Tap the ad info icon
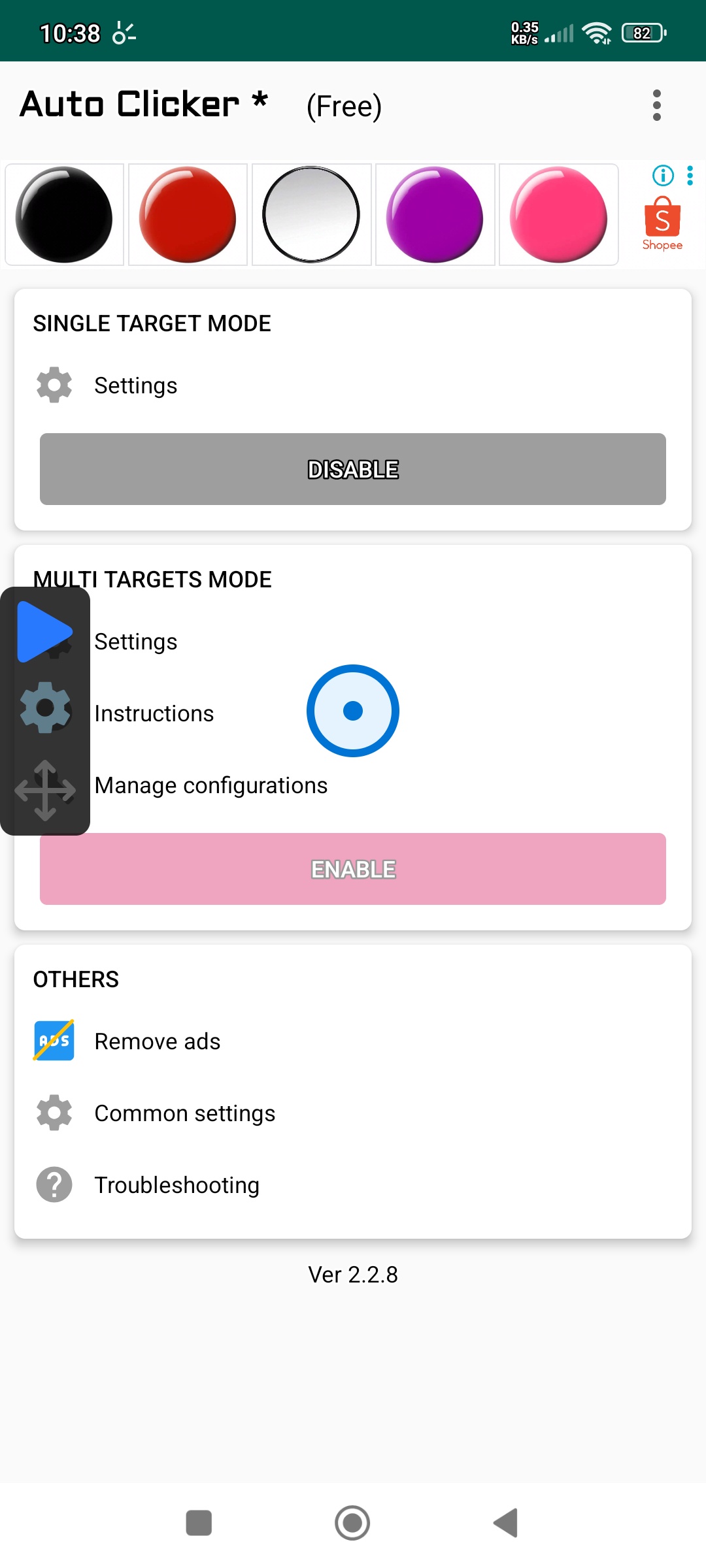This screenshot has width=706, height=1568. point(663,175)
